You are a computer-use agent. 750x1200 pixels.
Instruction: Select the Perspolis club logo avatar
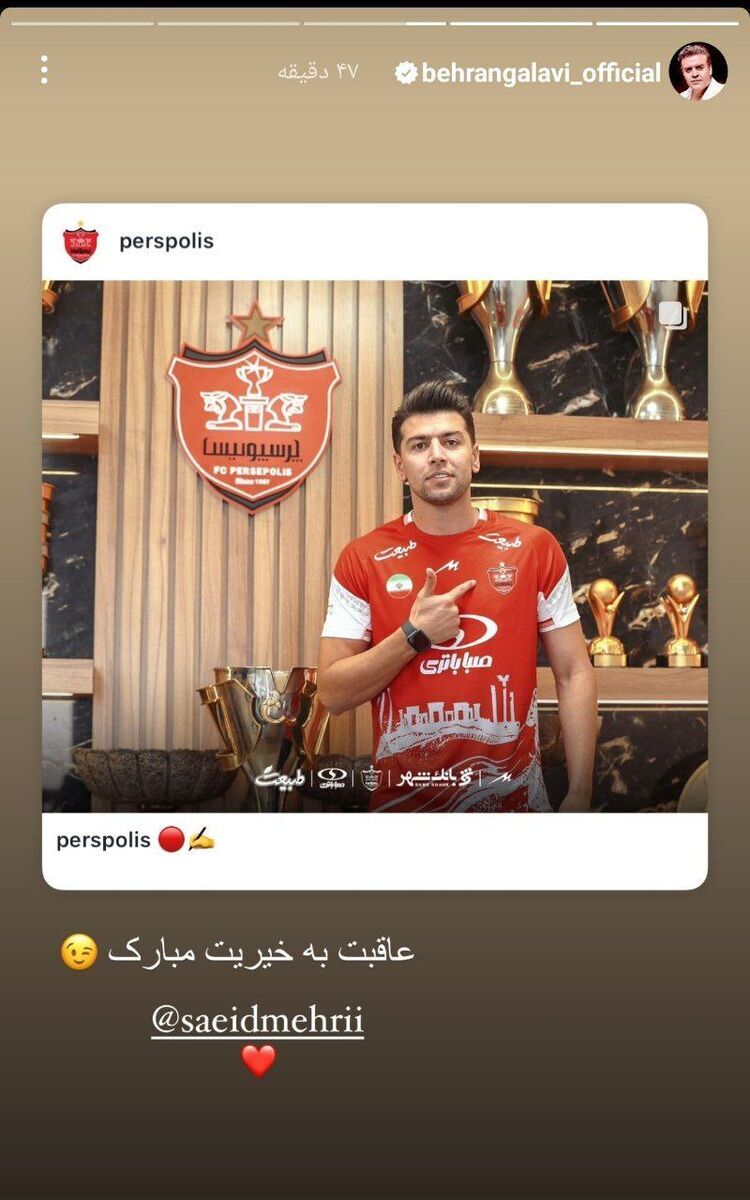(80, 240)
